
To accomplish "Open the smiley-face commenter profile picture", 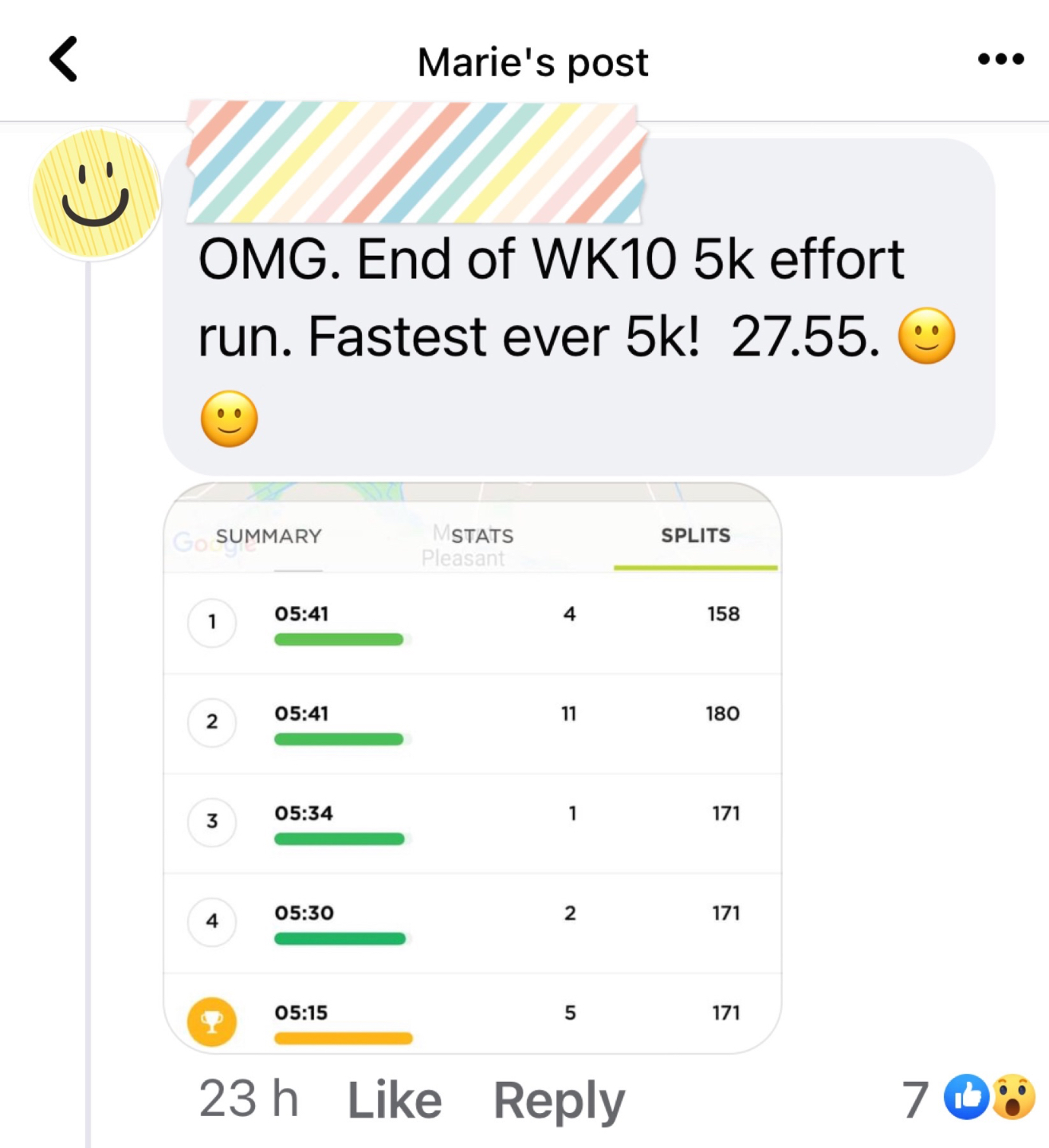I will click(96, 194).
